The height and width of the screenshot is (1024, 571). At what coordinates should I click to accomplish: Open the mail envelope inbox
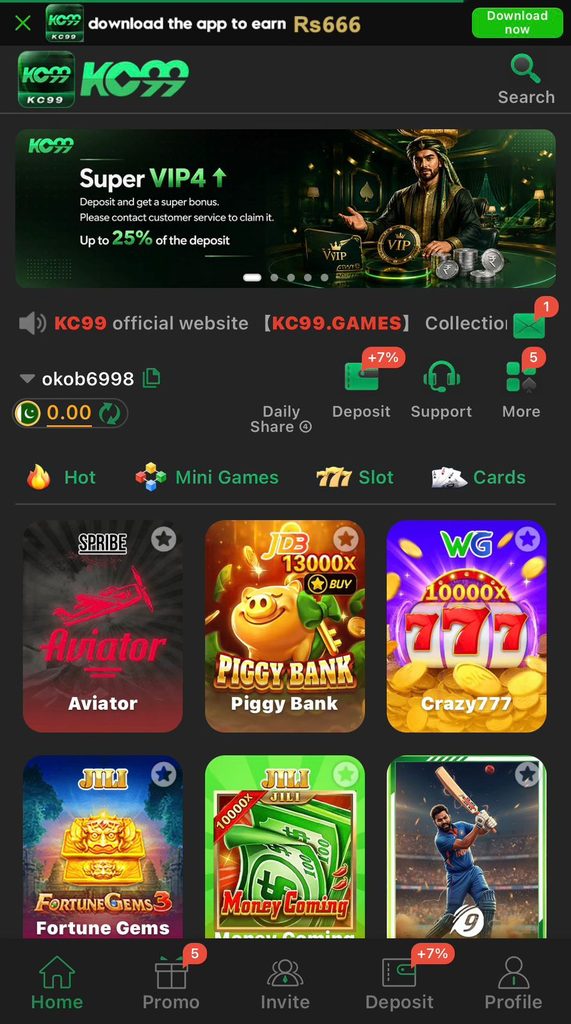tap(529, 325)
